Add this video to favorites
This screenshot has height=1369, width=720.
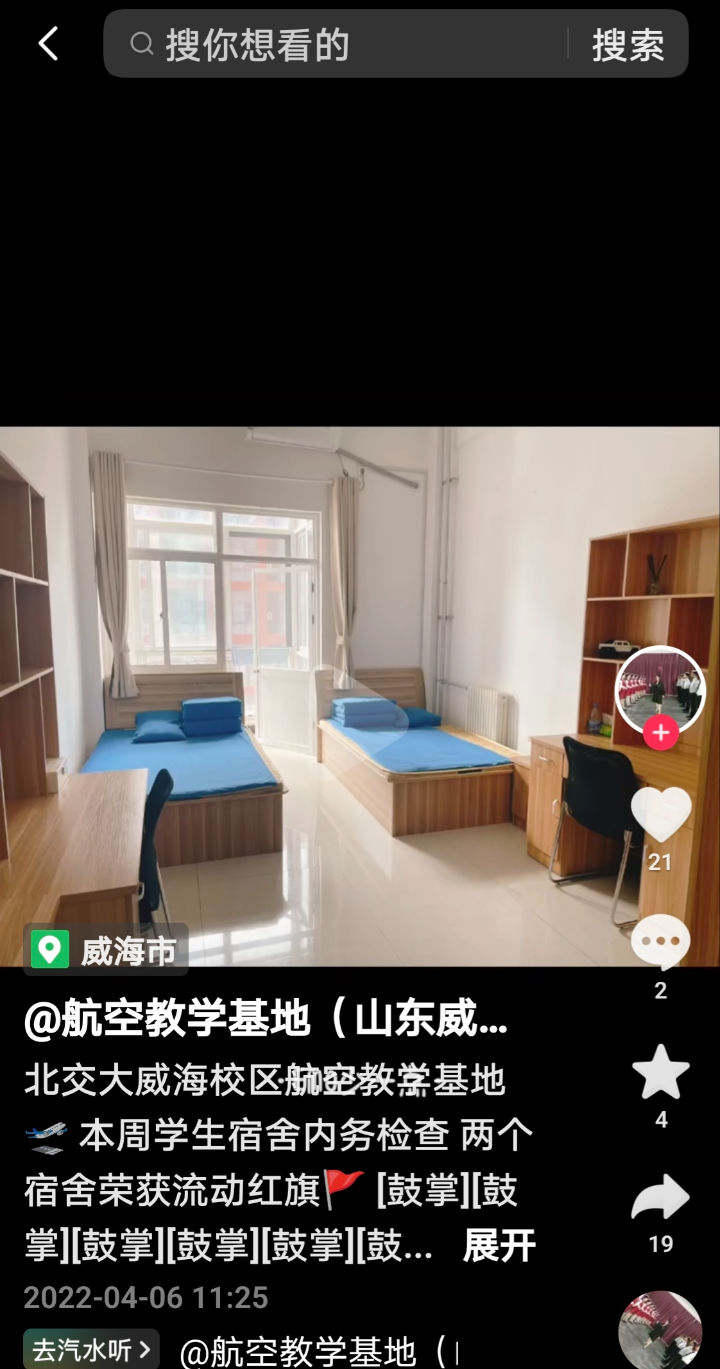(x=661, y=1073)
